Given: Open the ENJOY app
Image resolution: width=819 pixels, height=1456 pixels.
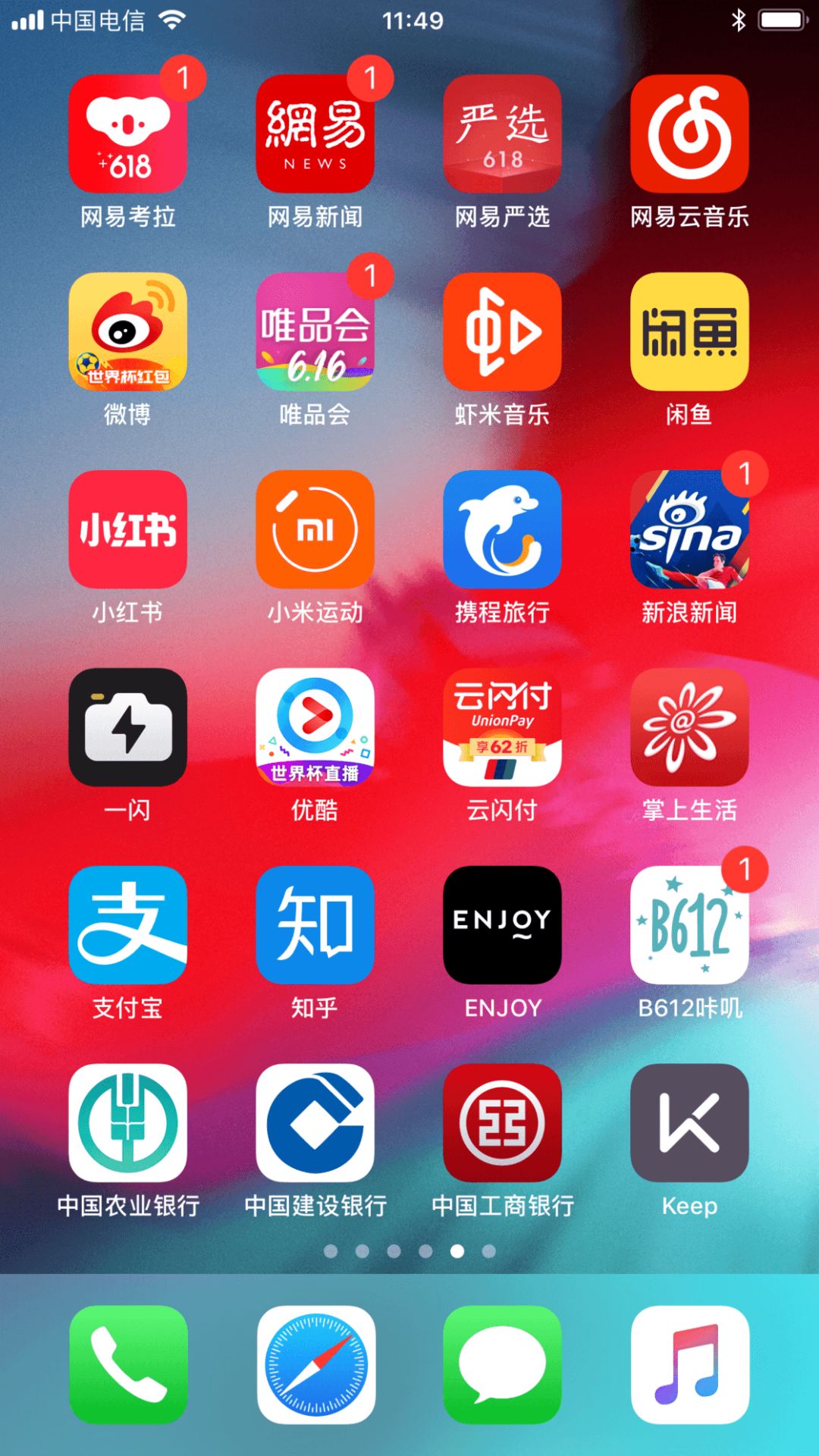Looking at the screenshot, I should (502, 925).
